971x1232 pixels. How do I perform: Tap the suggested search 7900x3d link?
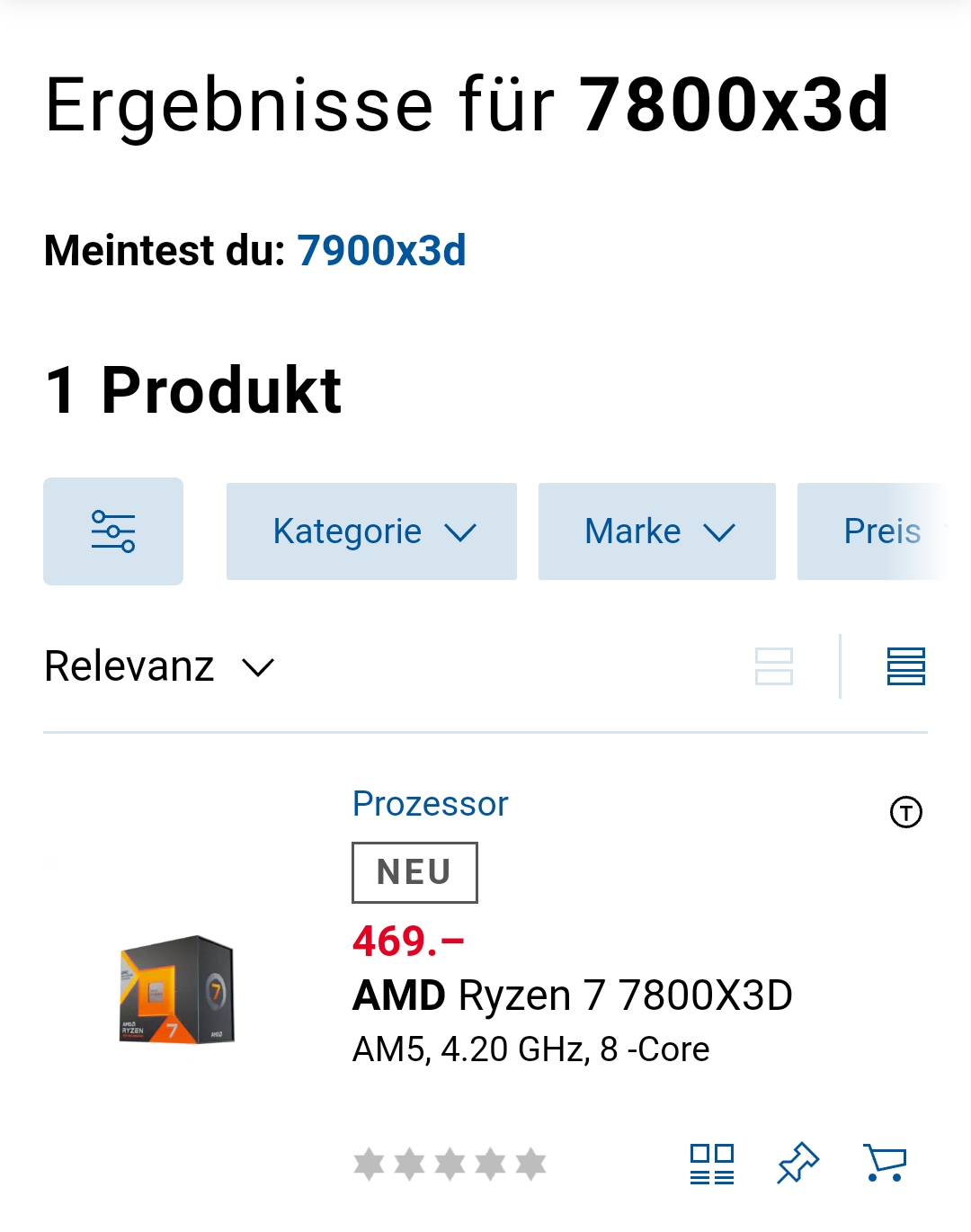[381, 251]
